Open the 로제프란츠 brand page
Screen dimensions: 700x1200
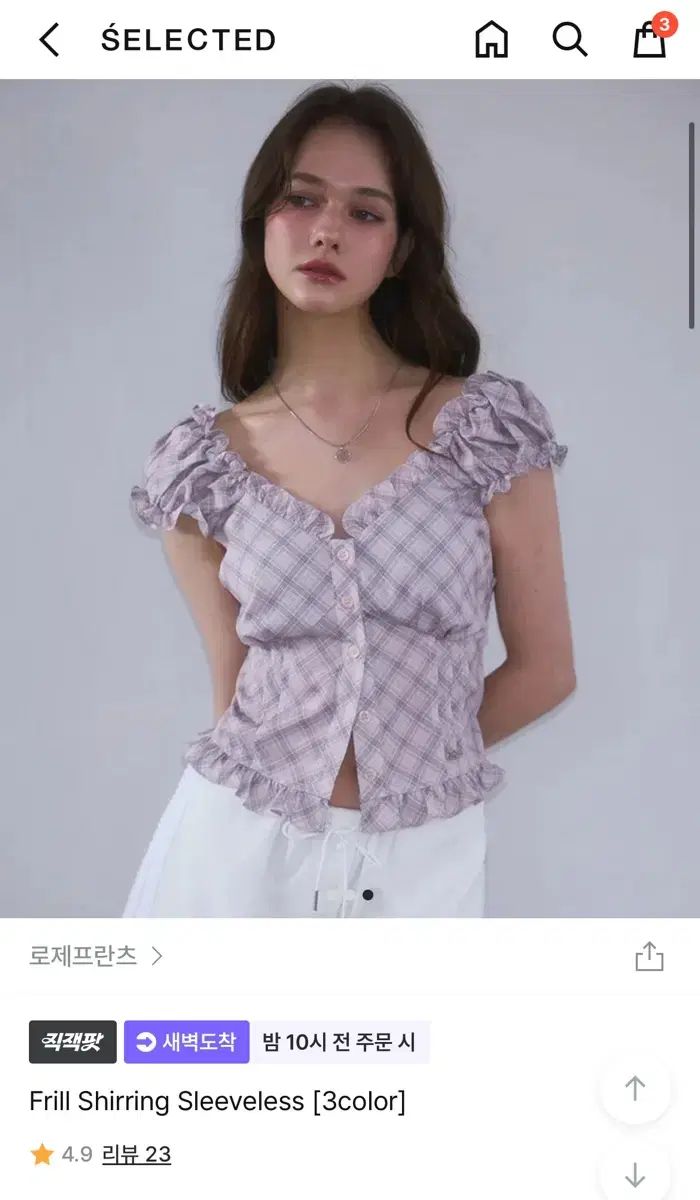95,956
